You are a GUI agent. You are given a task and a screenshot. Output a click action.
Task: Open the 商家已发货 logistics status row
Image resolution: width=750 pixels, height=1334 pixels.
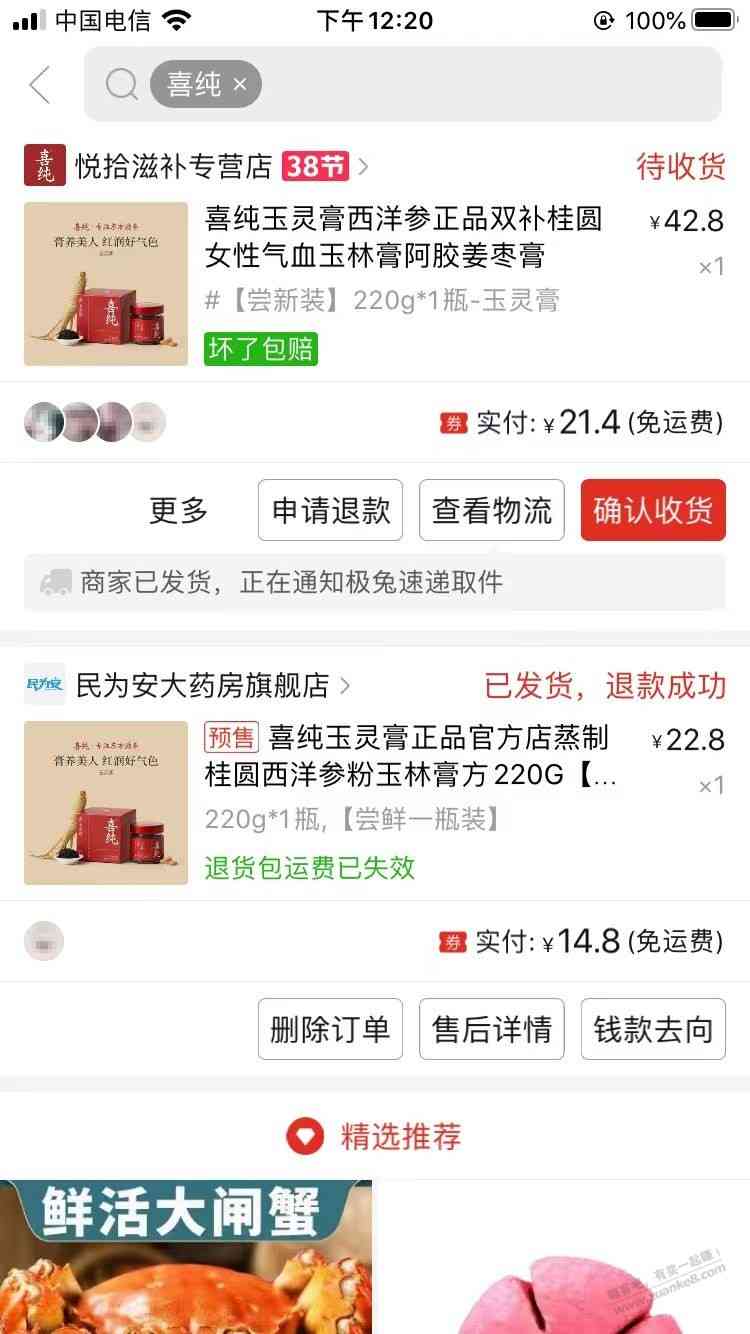(374, 582)
